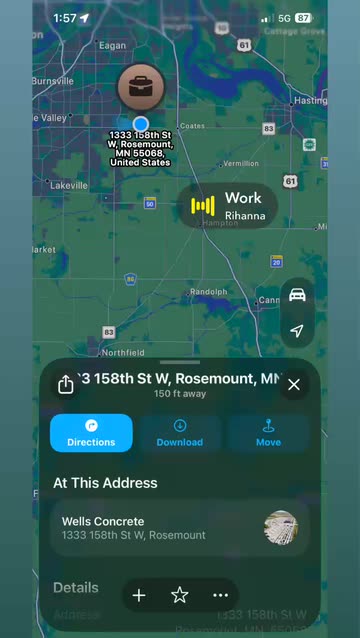The height and width of the screenshot is (638, 360).
Task: Move the dropped pin
Action: point(268,433)
